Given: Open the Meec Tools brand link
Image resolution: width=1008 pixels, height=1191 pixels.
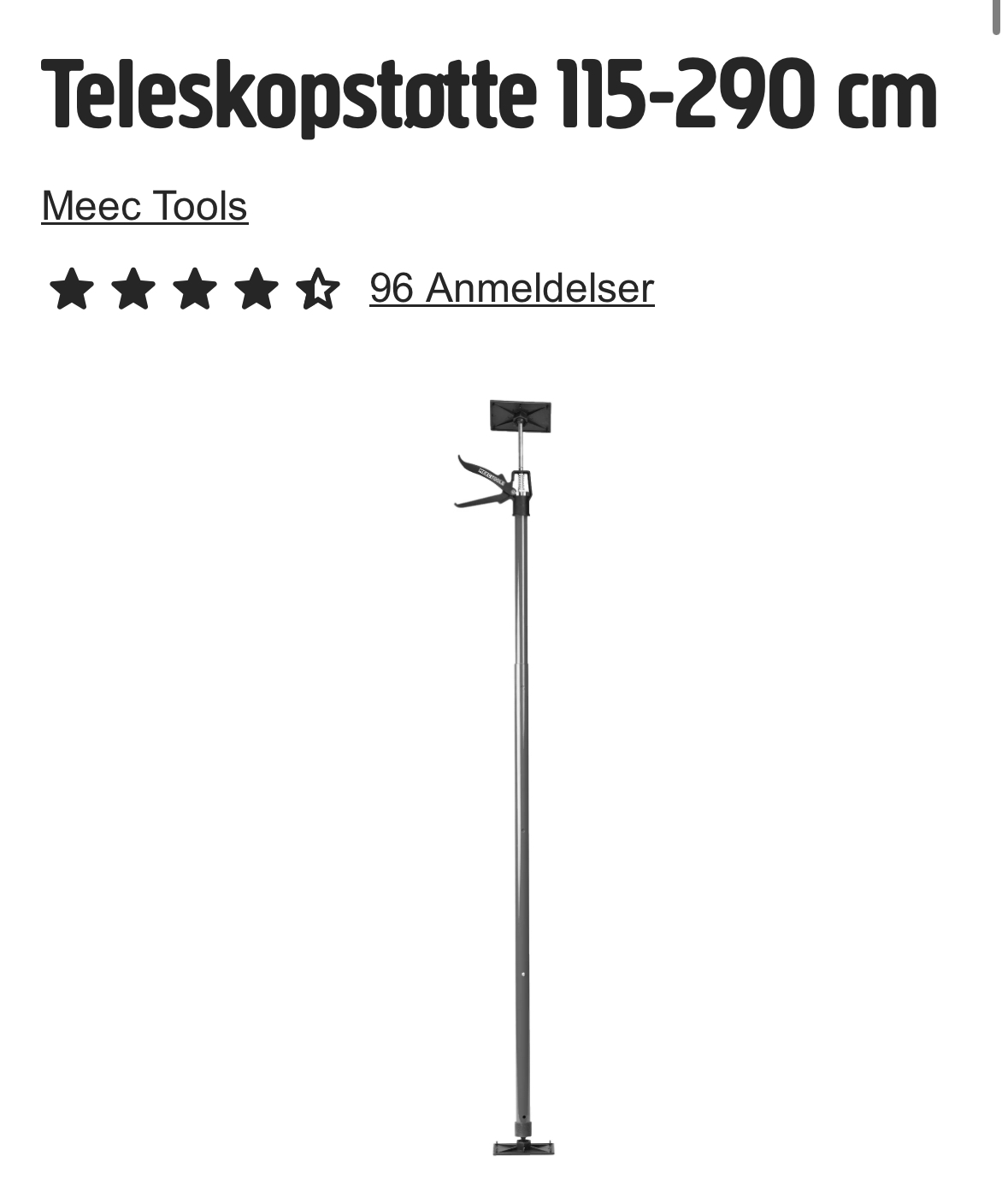Looking at the screenshot, I should pyautogui.click(x=144, y=206).
